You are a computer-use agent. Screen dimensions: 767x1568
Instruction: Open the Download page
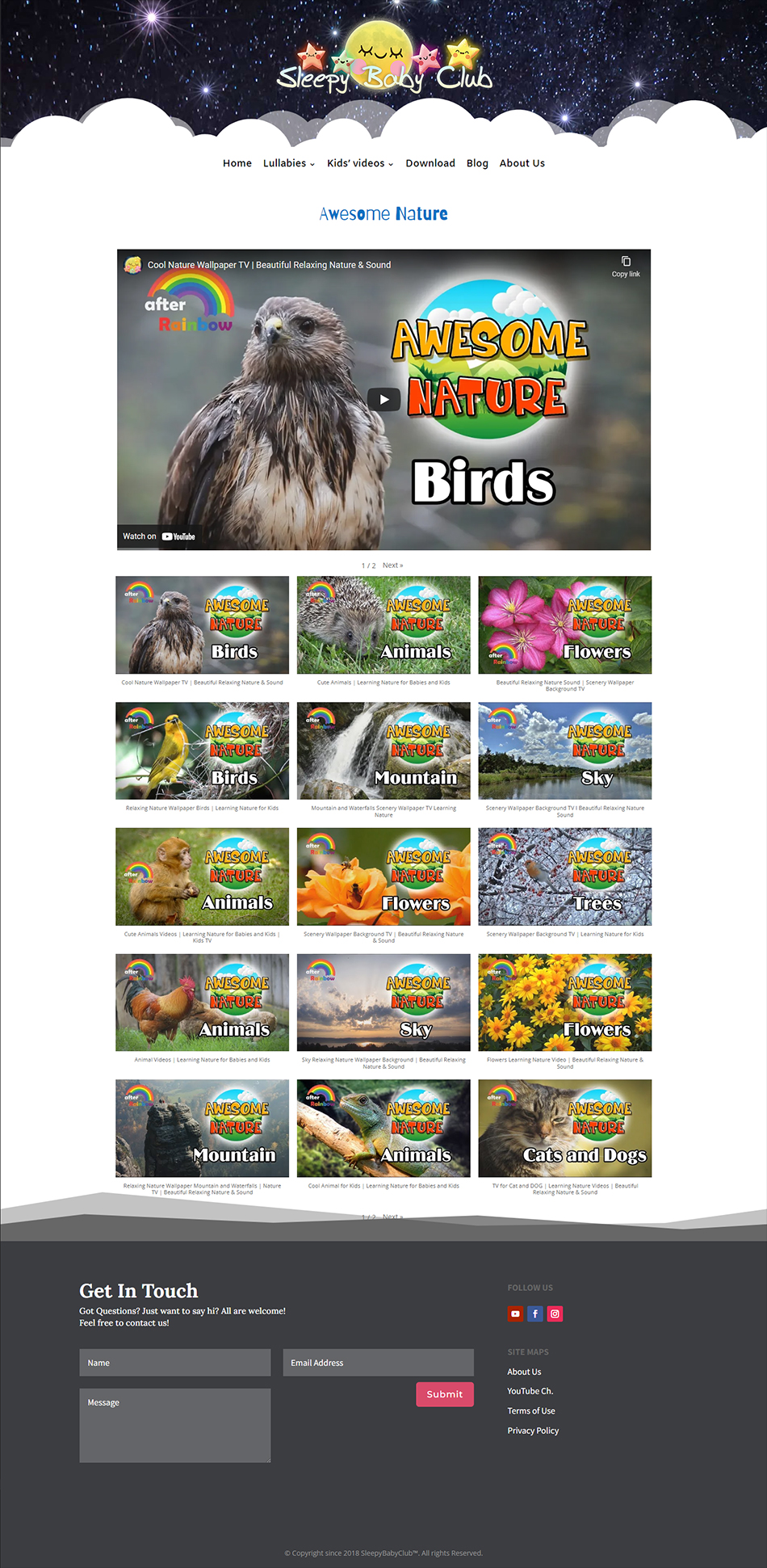click(x=430, y=163)
